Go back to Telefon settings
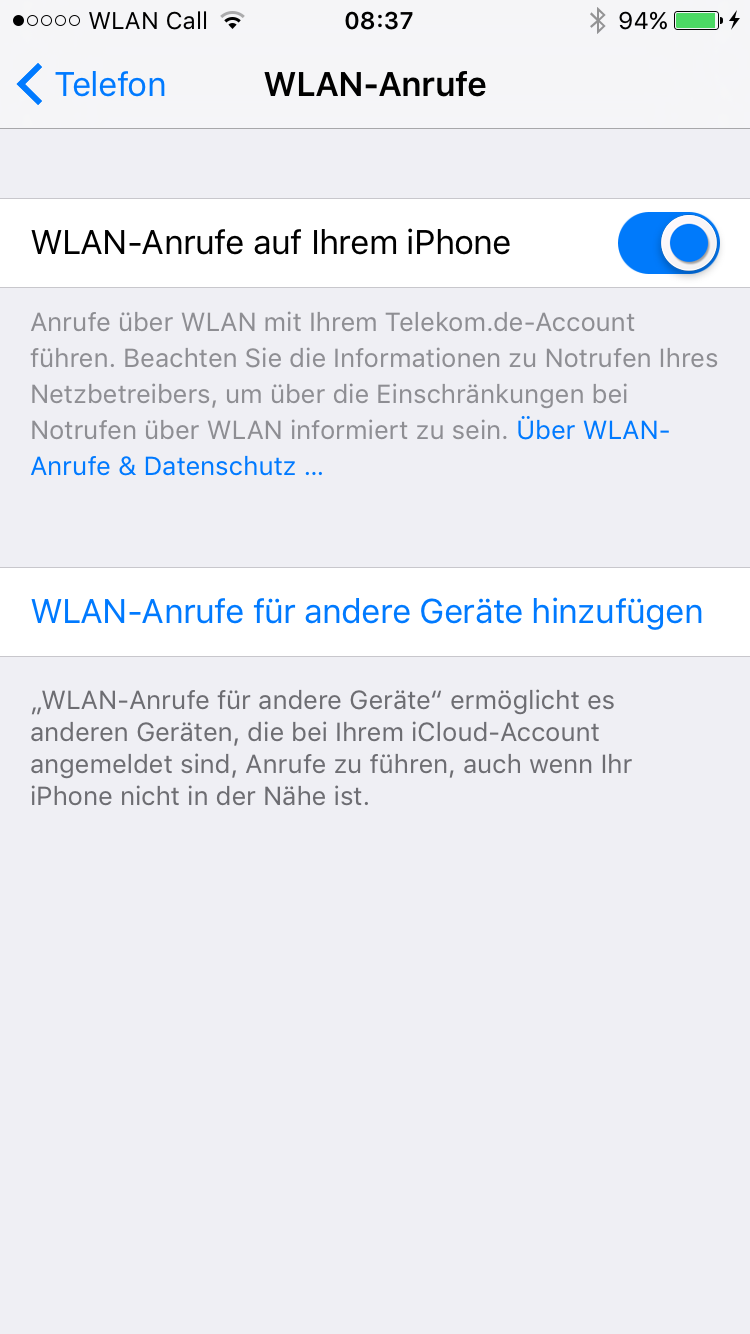Image resolution: width=750 pixels, height=1334 pixels. click(x=92, y=85)
